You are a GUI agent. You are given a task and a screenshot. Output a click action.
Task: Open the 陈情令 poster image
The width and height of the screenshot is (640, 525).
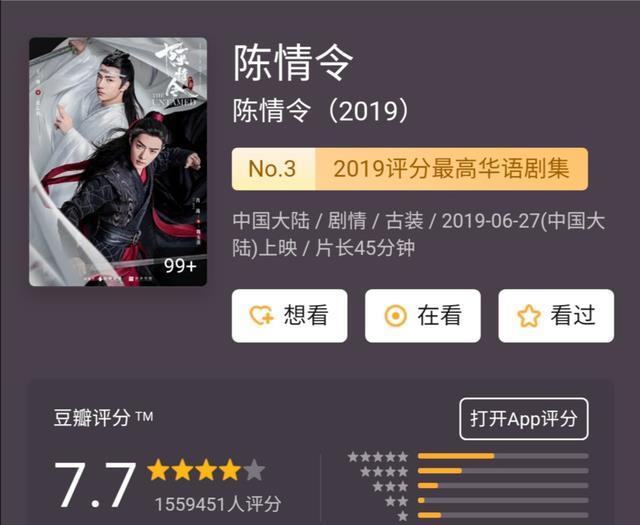click(118, 162)
